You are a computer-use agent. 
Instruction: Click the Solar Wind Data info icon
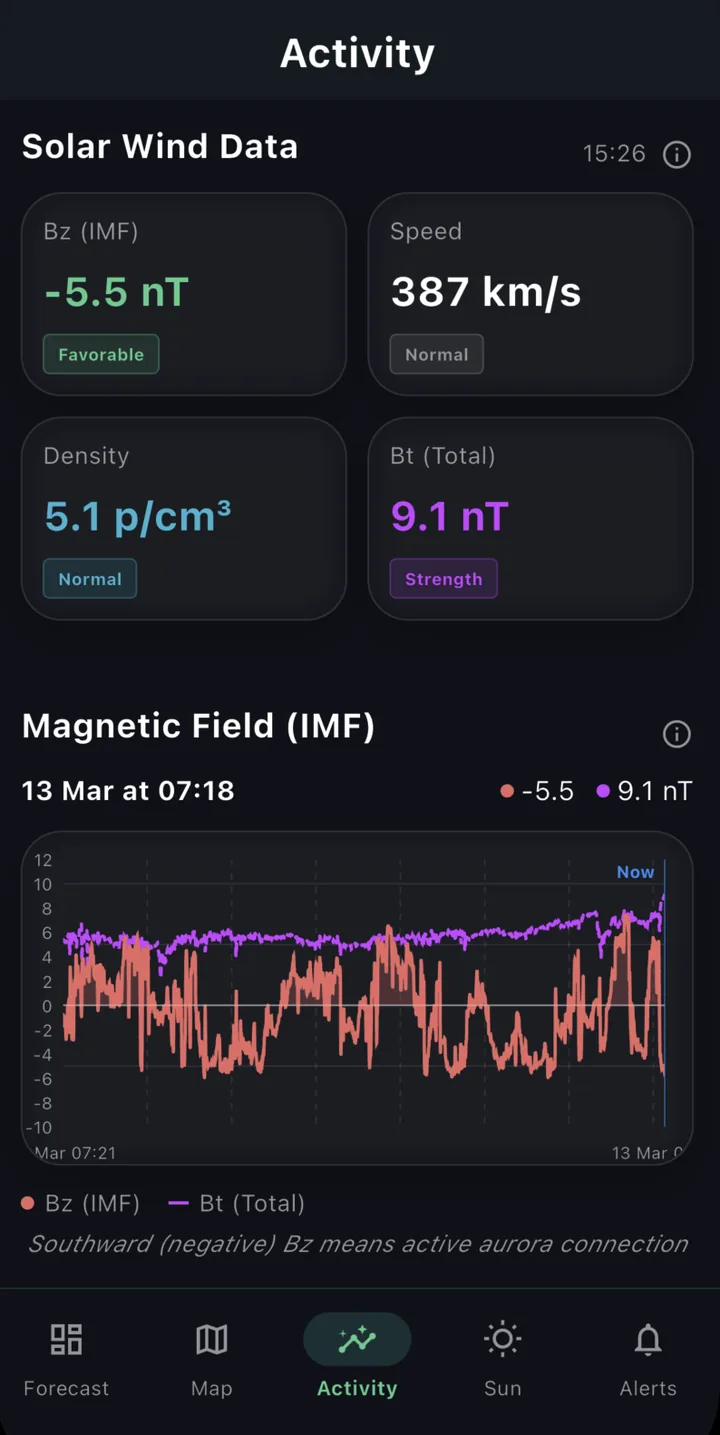pyautogui.click(x=676, y=155)
